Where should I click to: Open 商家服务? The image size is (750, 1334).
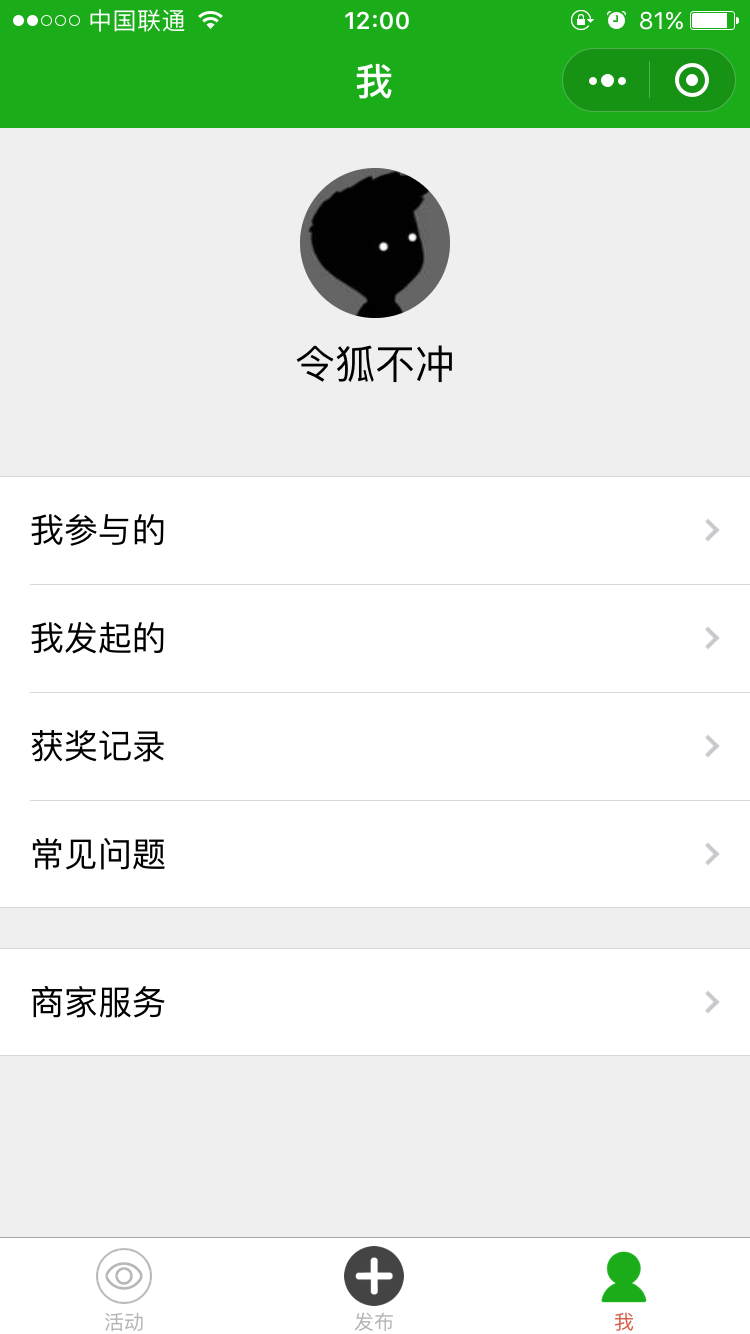pyautogui.click(x=375, y=1002)
